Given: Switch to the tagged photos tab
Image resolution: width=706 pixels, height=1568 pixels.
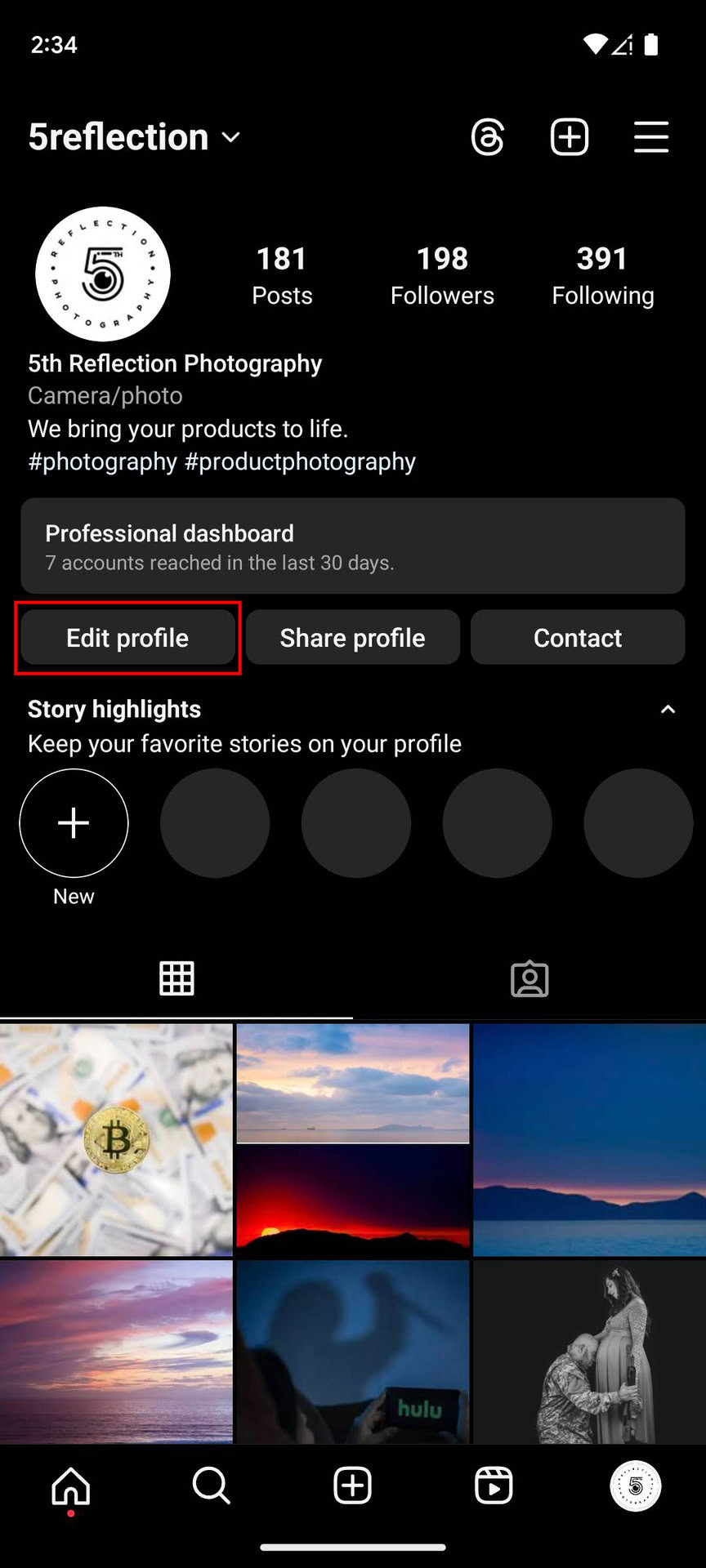Looking at the screenshot, I should pos(529,978).
